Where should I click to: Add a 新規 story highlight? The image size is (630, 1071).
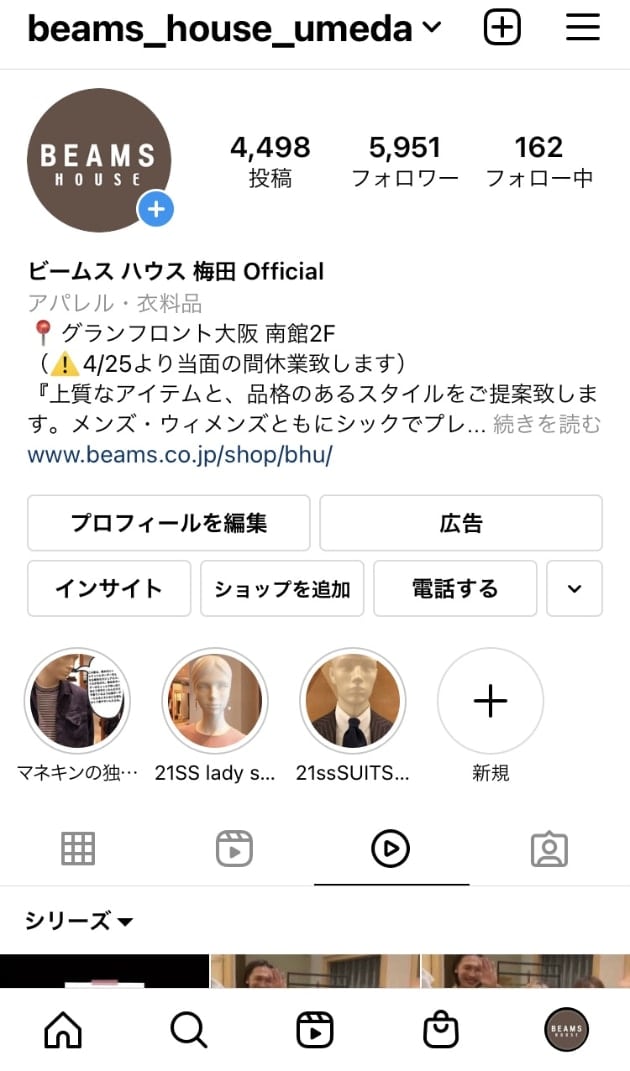pyautogui.click(x=490, y=700)
